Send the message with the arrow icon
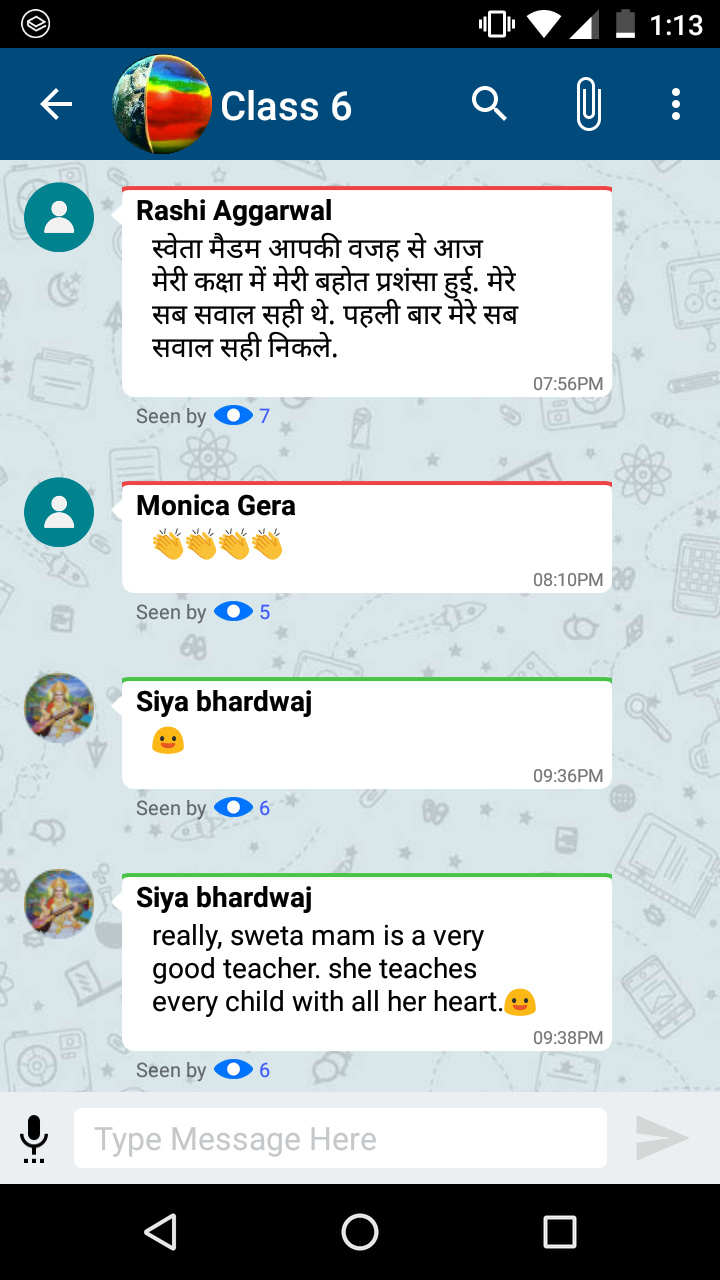This screenshot has width=720, height=1280. pos(662,1138)
